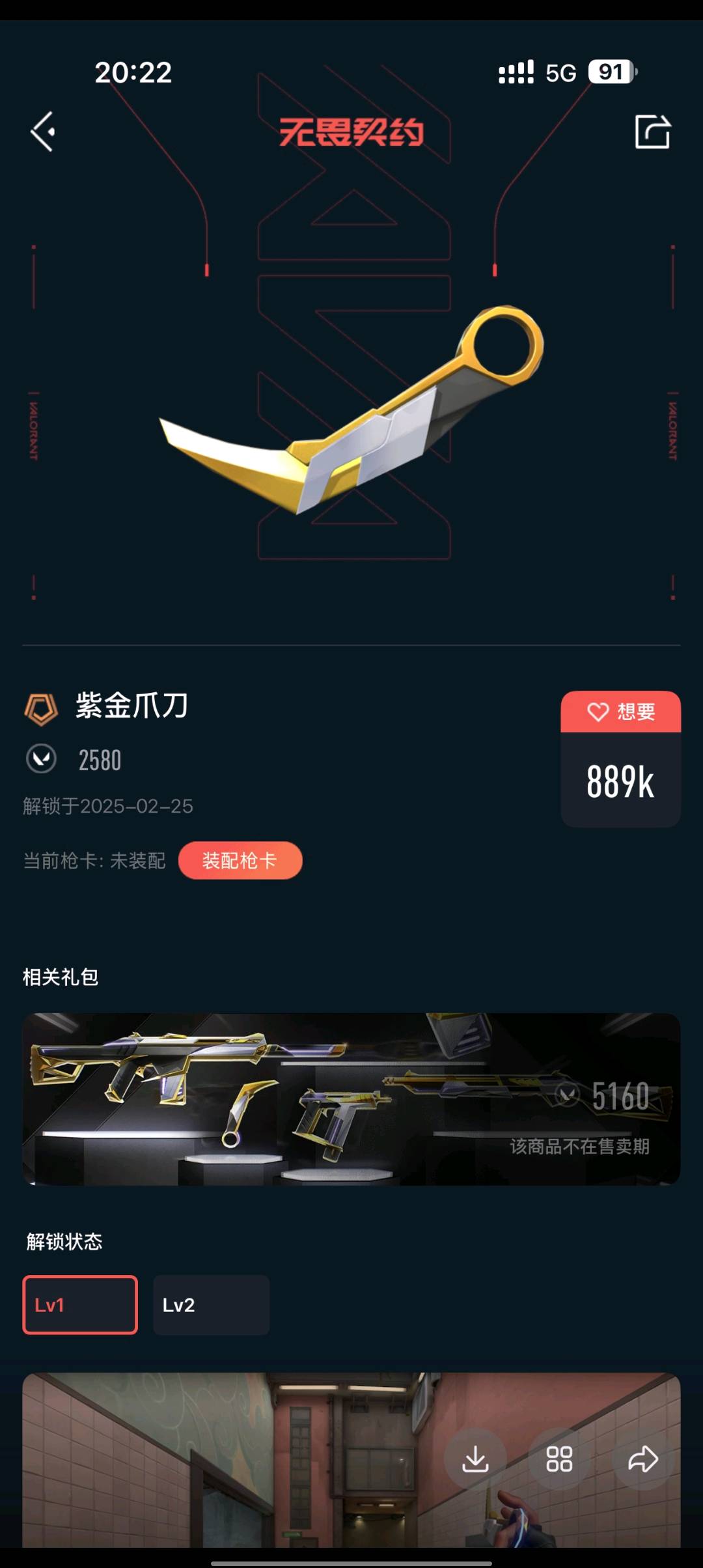This screenshot has width=703, height=1568.
Task: Download the preview using the download icon
Action: click(475, 1459)
